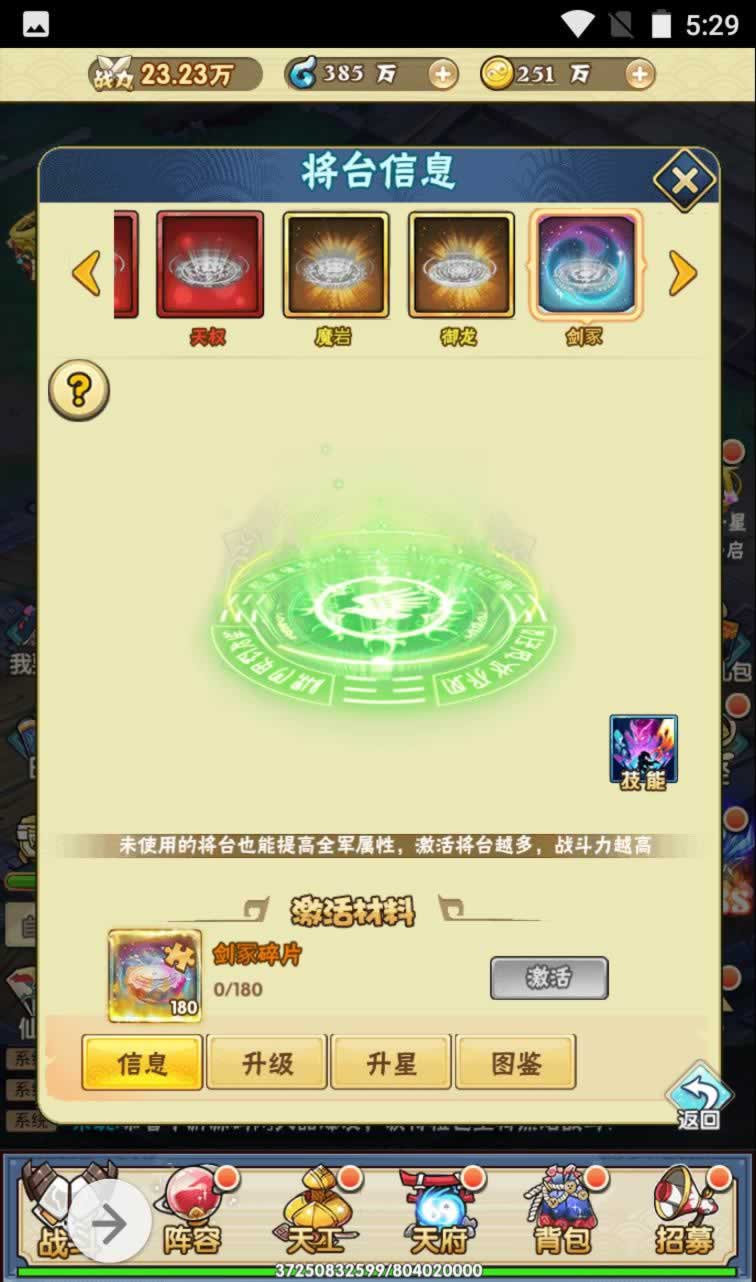Image resolution: width=756 pixels, height=1282 pixels.
Task: Switch to the 升星 tab
Action: tap(391, 1062)
